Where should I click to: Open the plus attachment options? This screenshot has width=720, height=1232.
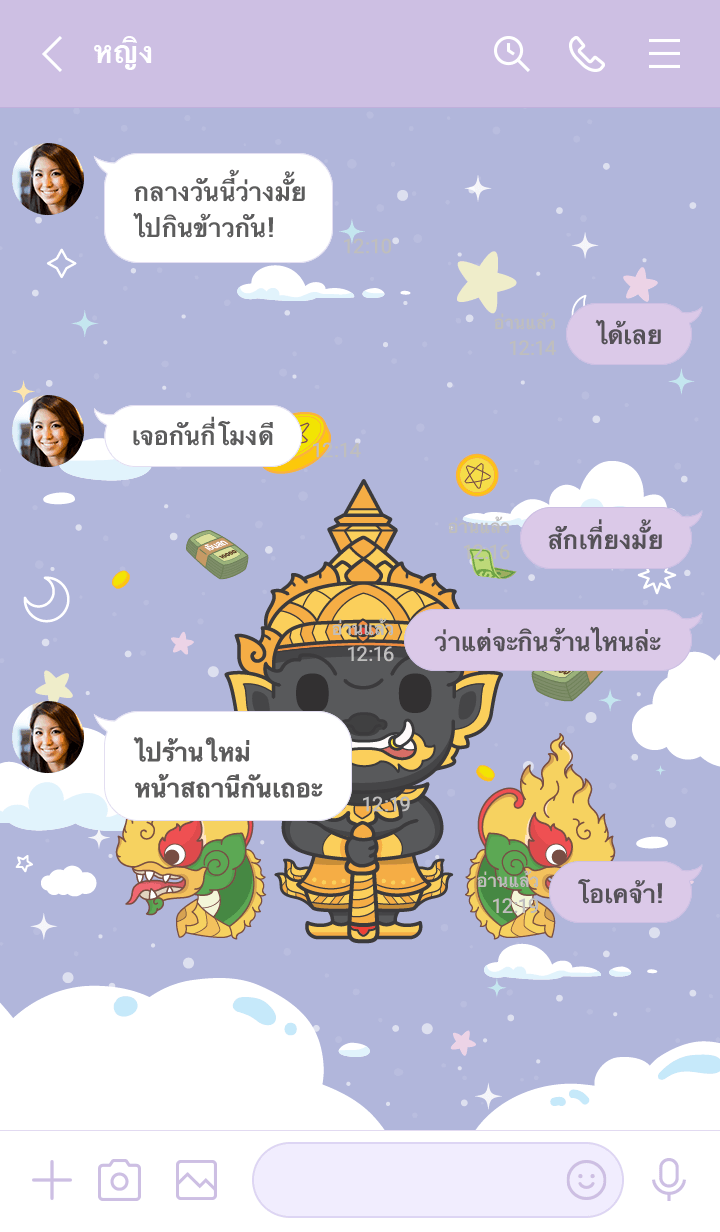[52, 1180]
